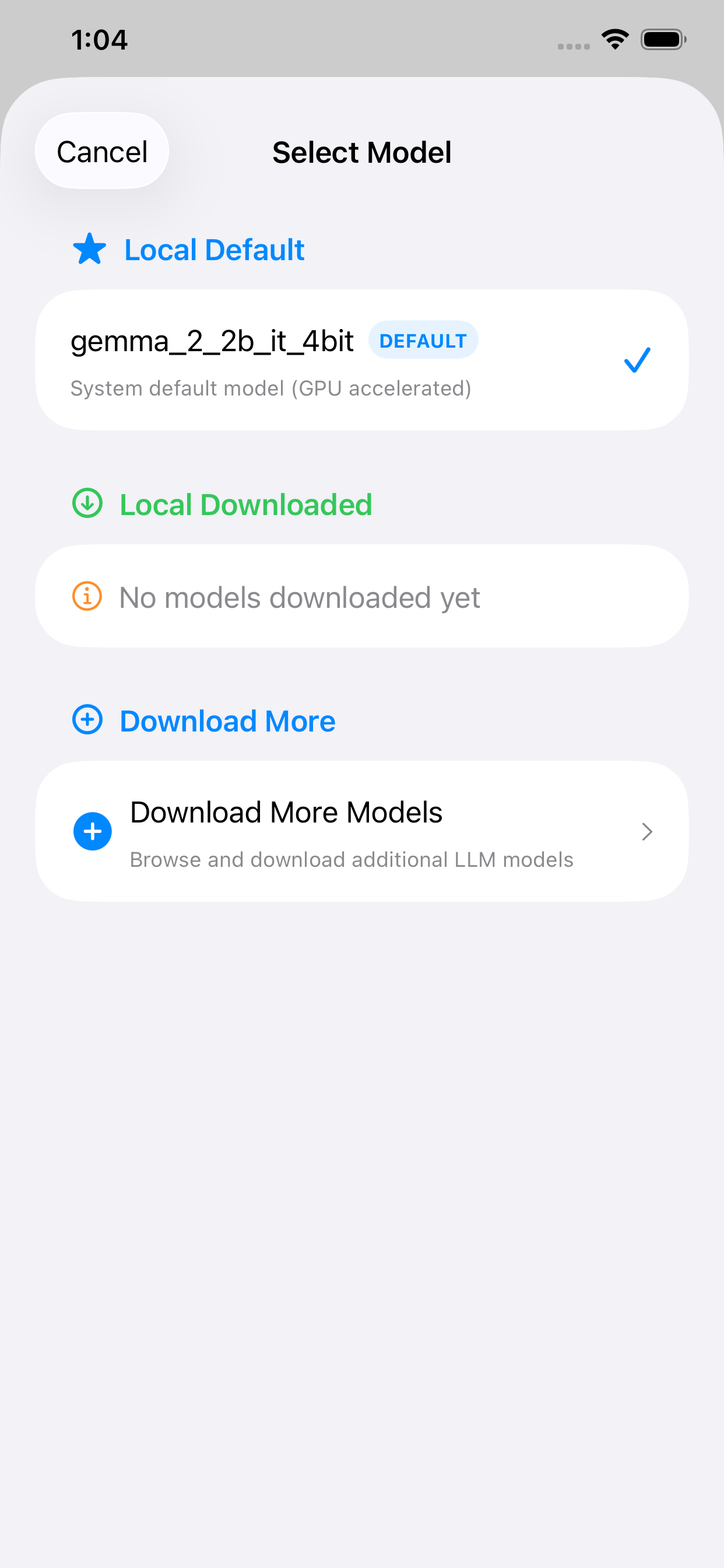Click the green download arrow icon
Screen dimensions: 724x1568
point(87,504)
